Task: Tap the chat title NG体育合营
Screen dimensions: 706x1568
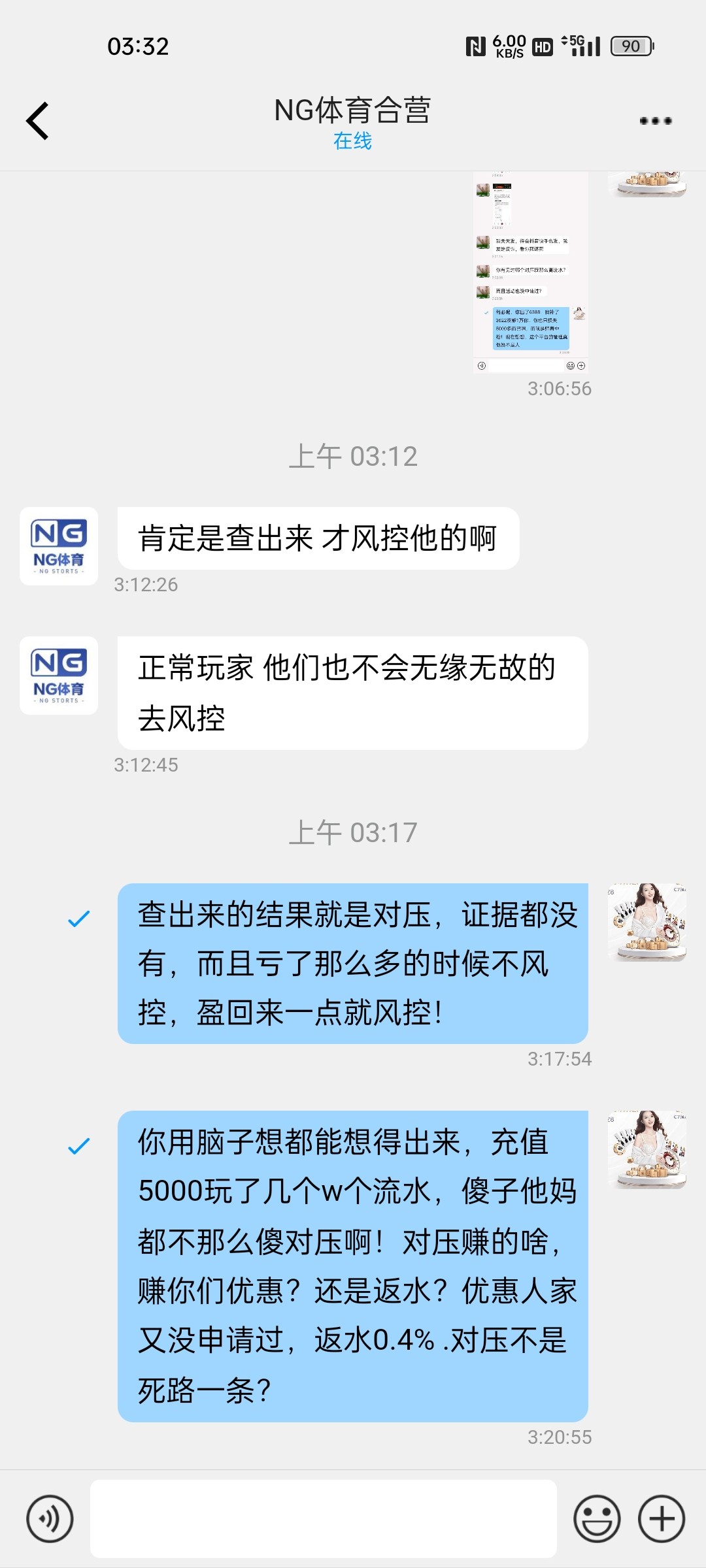Action: (x=353, y=110)
